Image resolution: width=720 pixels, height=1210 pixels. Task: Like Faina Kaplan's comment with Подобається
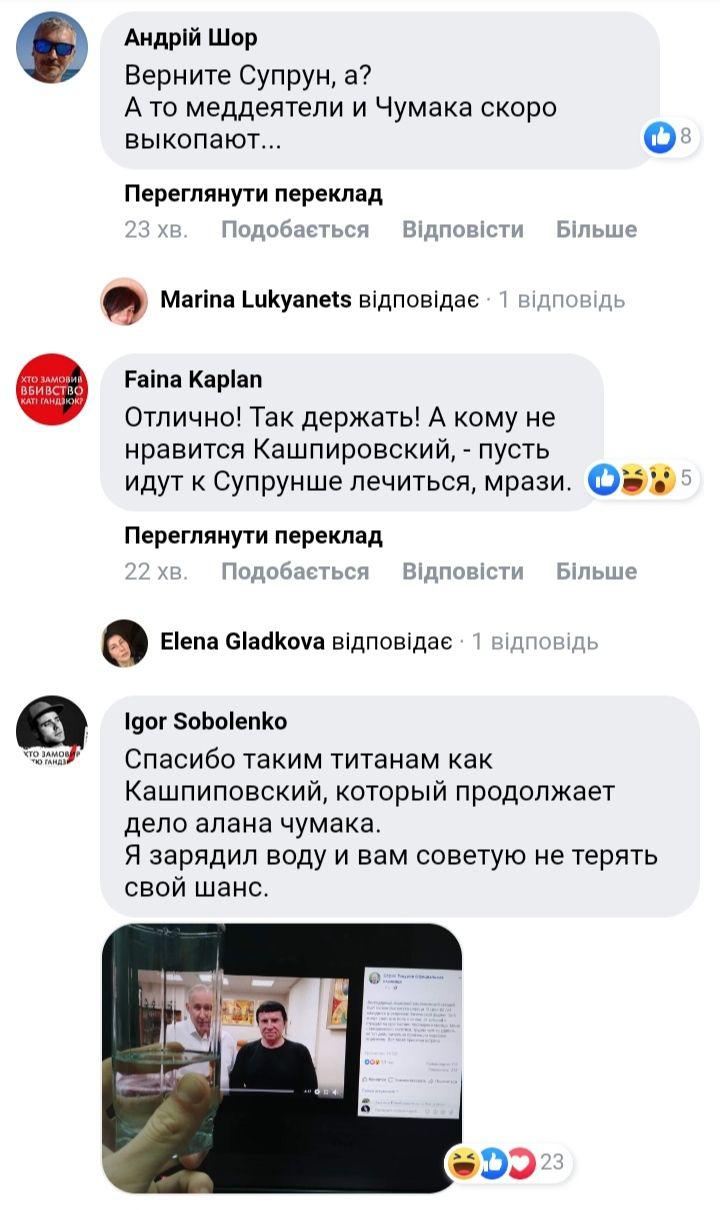[295, 572]
